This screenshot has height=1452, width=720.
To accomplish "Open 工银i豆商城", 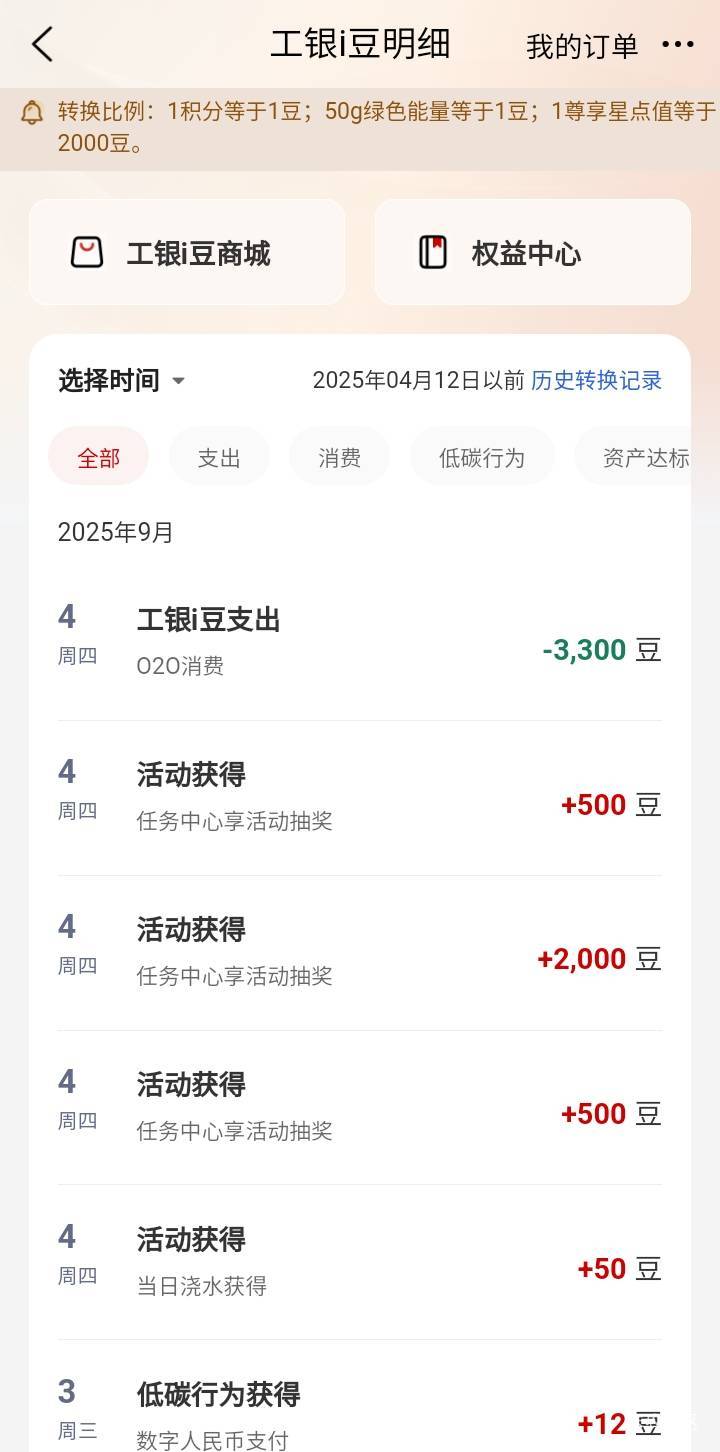I will point(187,252).
